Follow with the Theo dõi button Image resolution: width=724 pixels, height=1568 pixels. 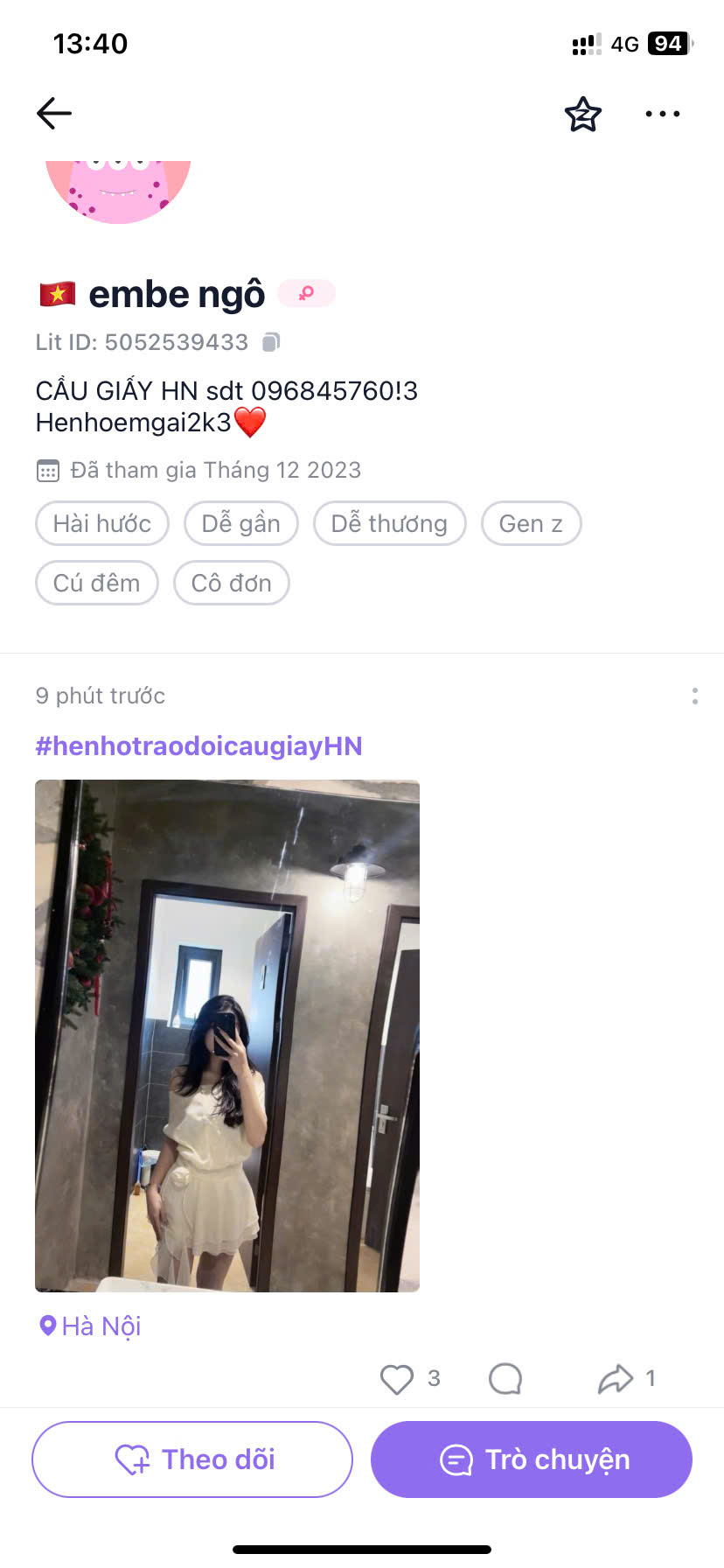click(x=192, y=1459)
